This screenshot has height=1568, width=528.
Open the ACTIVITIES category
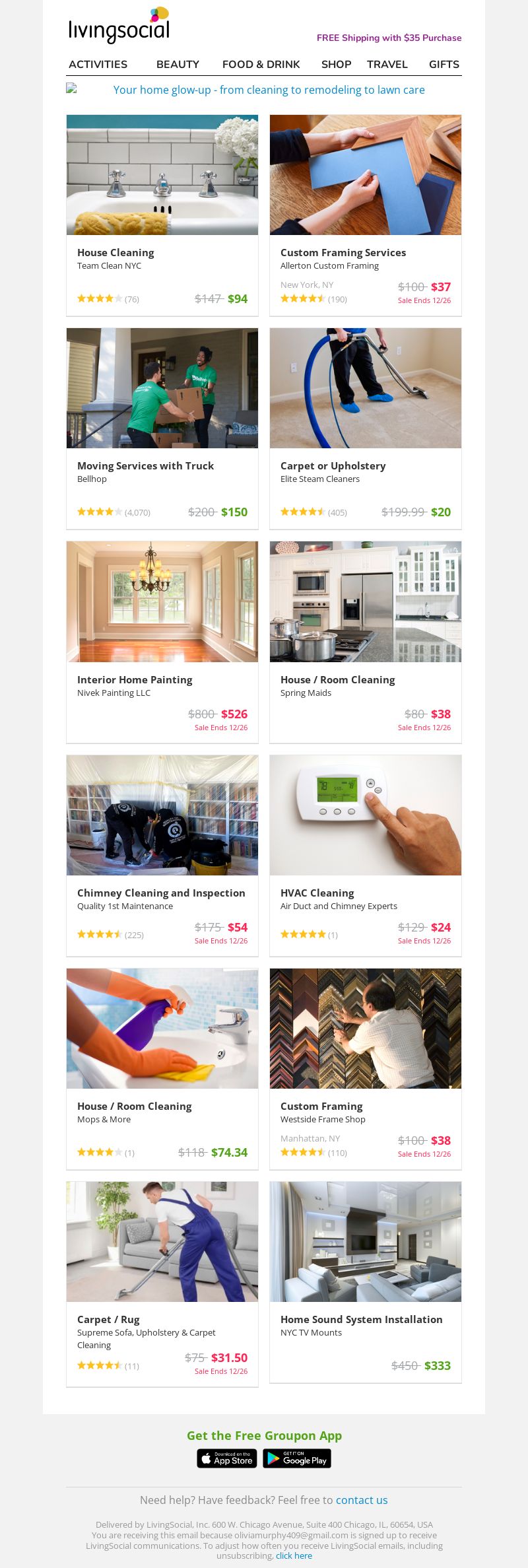98,64
